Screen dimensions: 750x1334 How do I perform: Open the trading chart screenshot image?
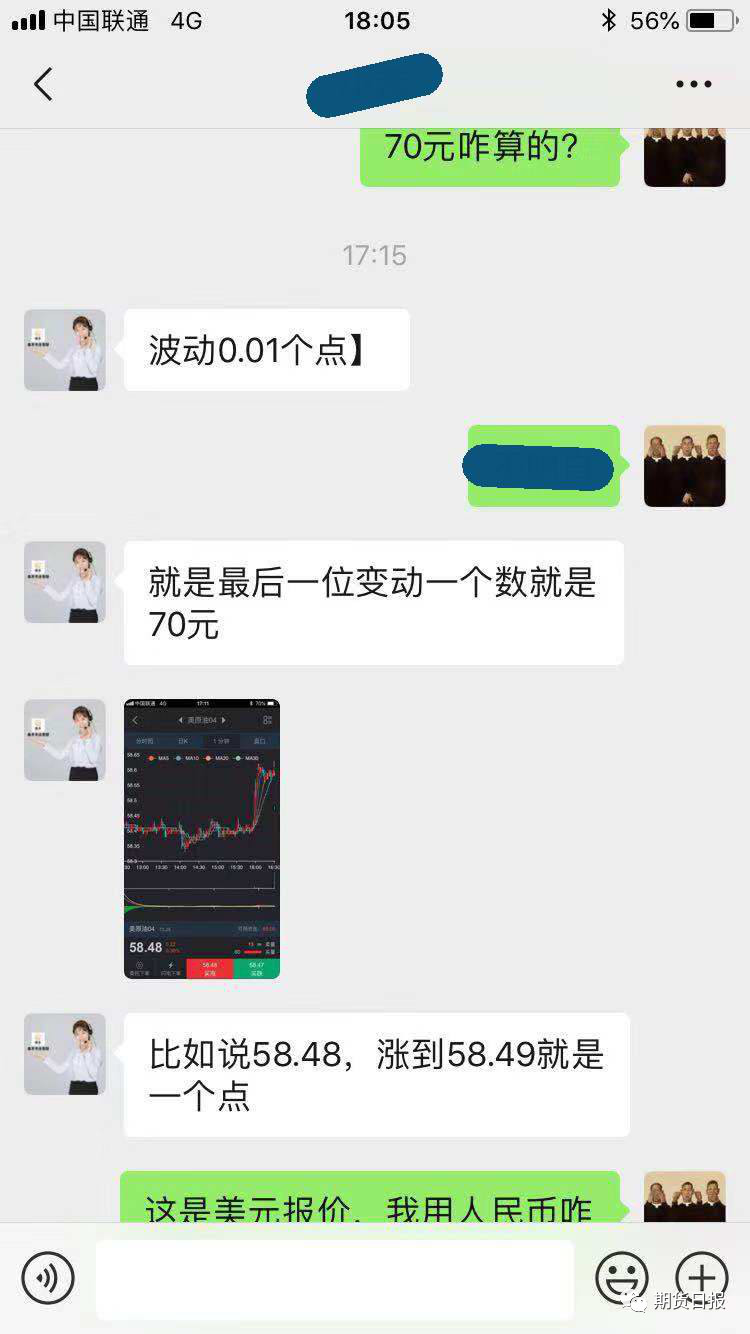pyautogui.click(x=202, y=838)
